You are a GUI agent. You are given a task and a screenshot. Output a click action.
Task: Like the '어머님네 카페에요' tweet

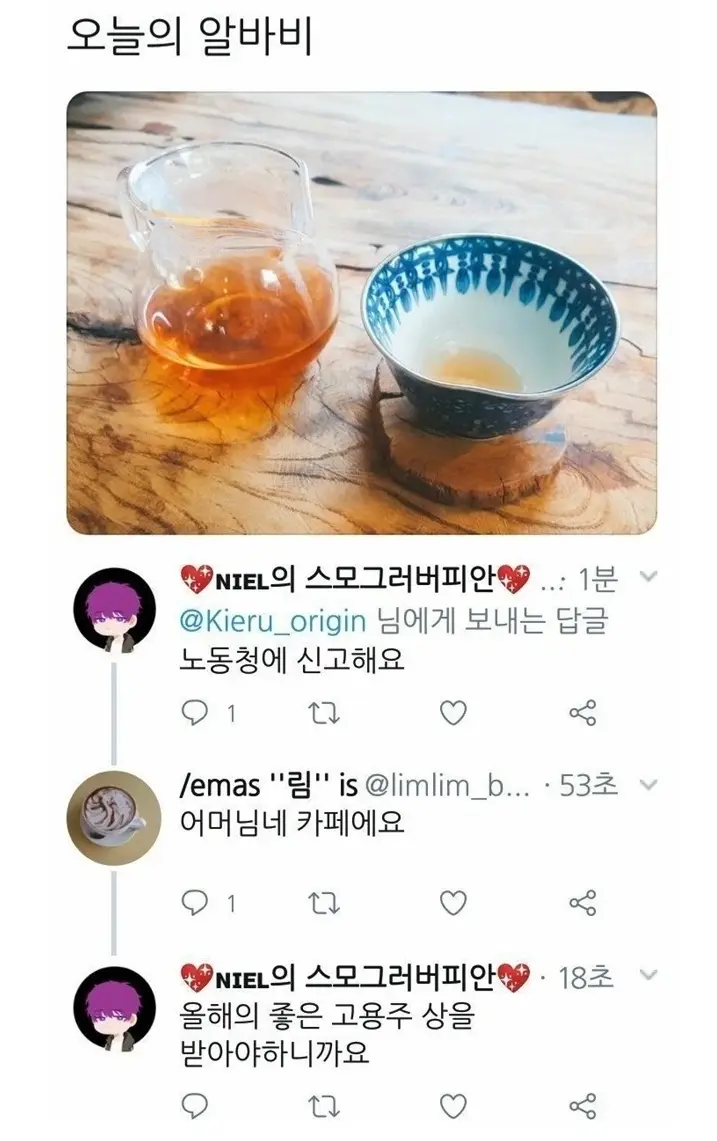pyautogui.click(x=453, y=903)
